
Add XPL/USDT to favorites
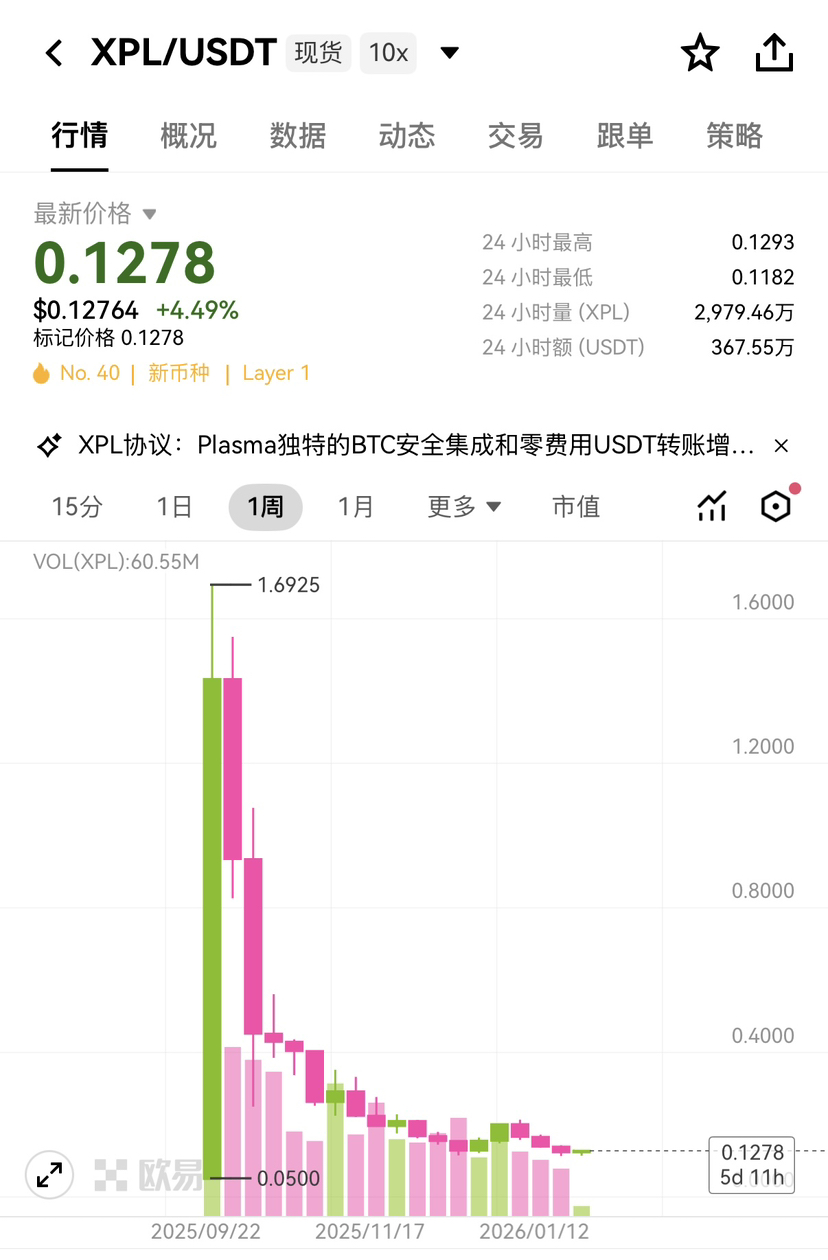pyautogui.click(x=700, y=53)
